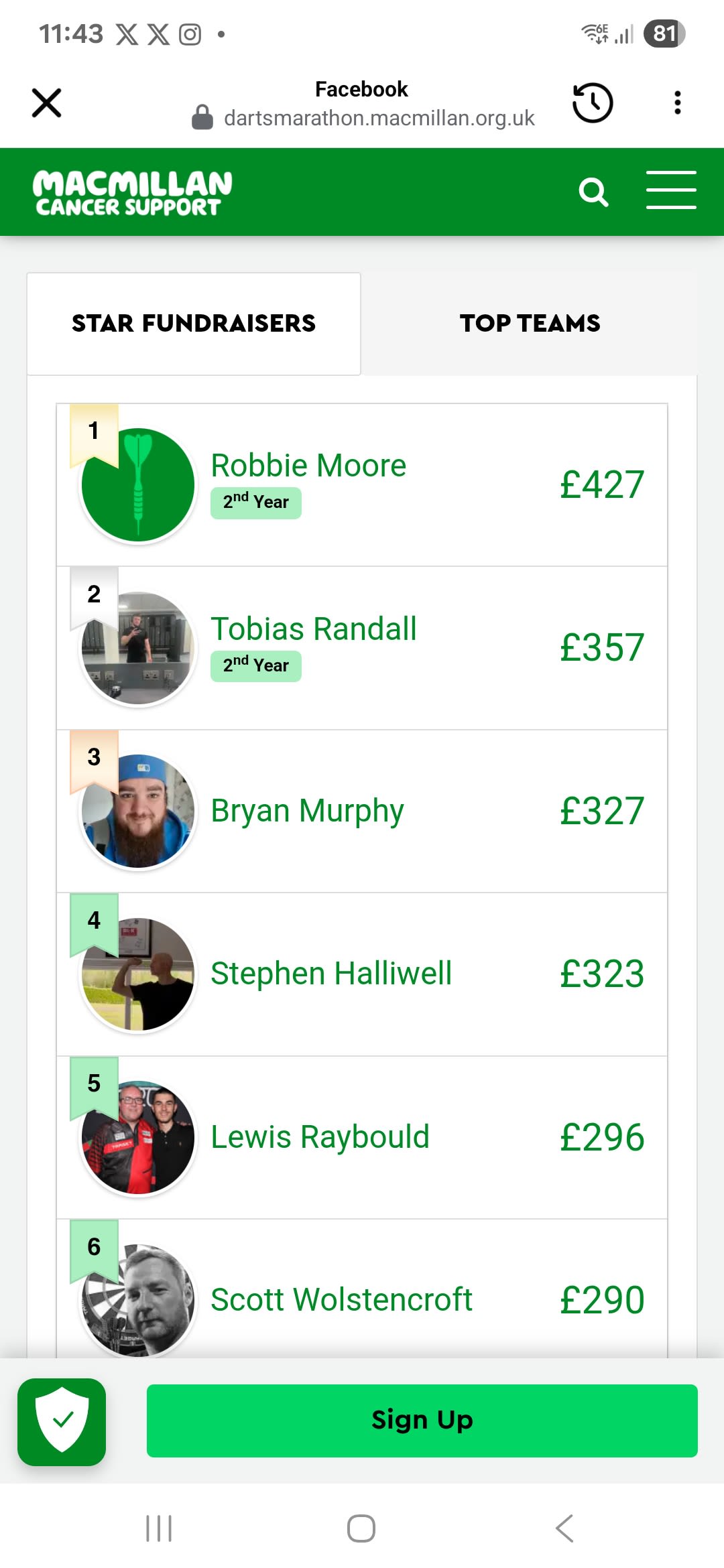This screenshot has height=1568, width=724.
Task: Open Lewis Raybould's fundraiser entry
Action: tap(320, 1137)
